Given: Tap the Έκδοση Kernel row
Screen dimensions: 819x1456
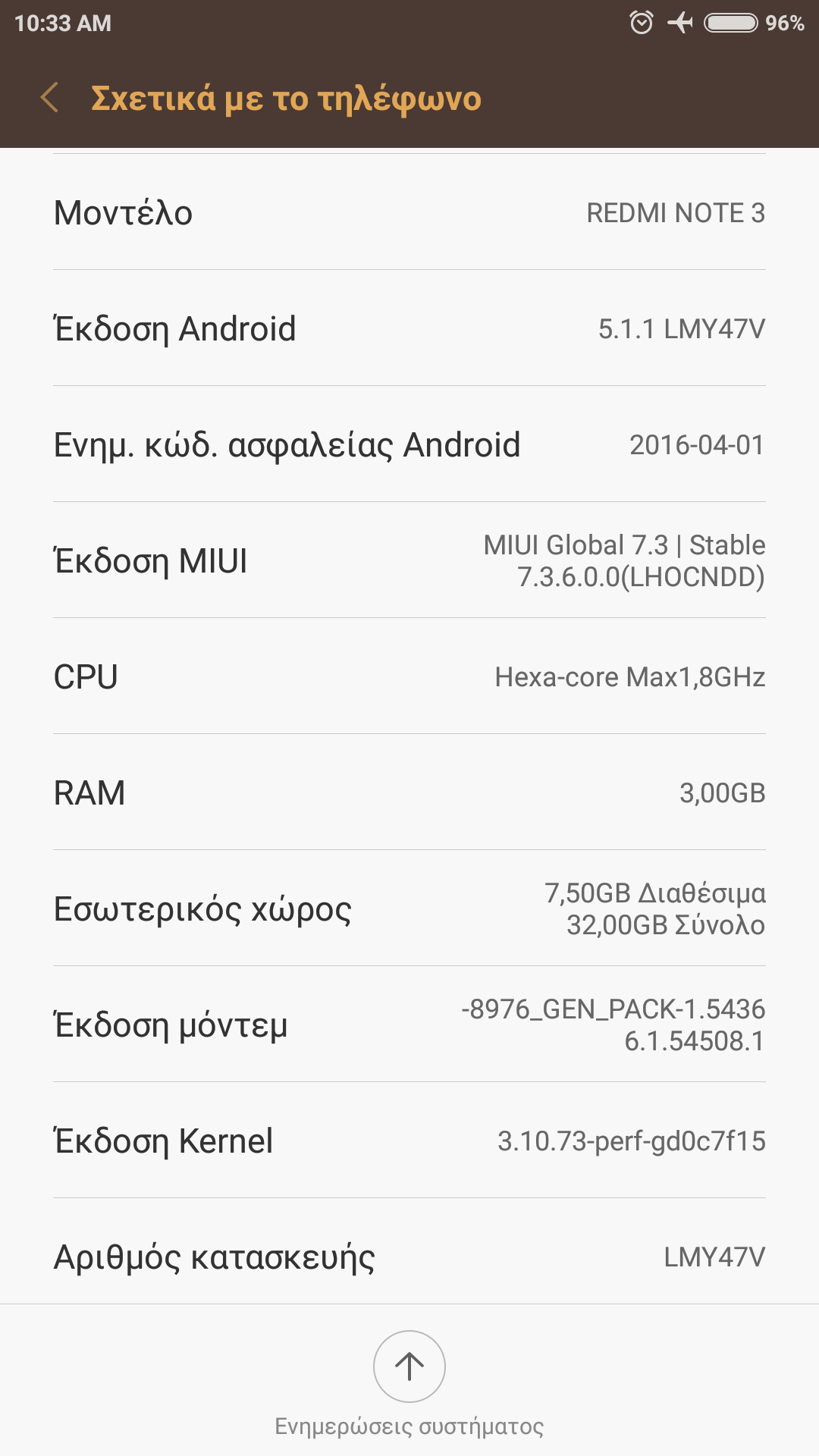Looking at the screenshot, I should tap(409, 1141).
